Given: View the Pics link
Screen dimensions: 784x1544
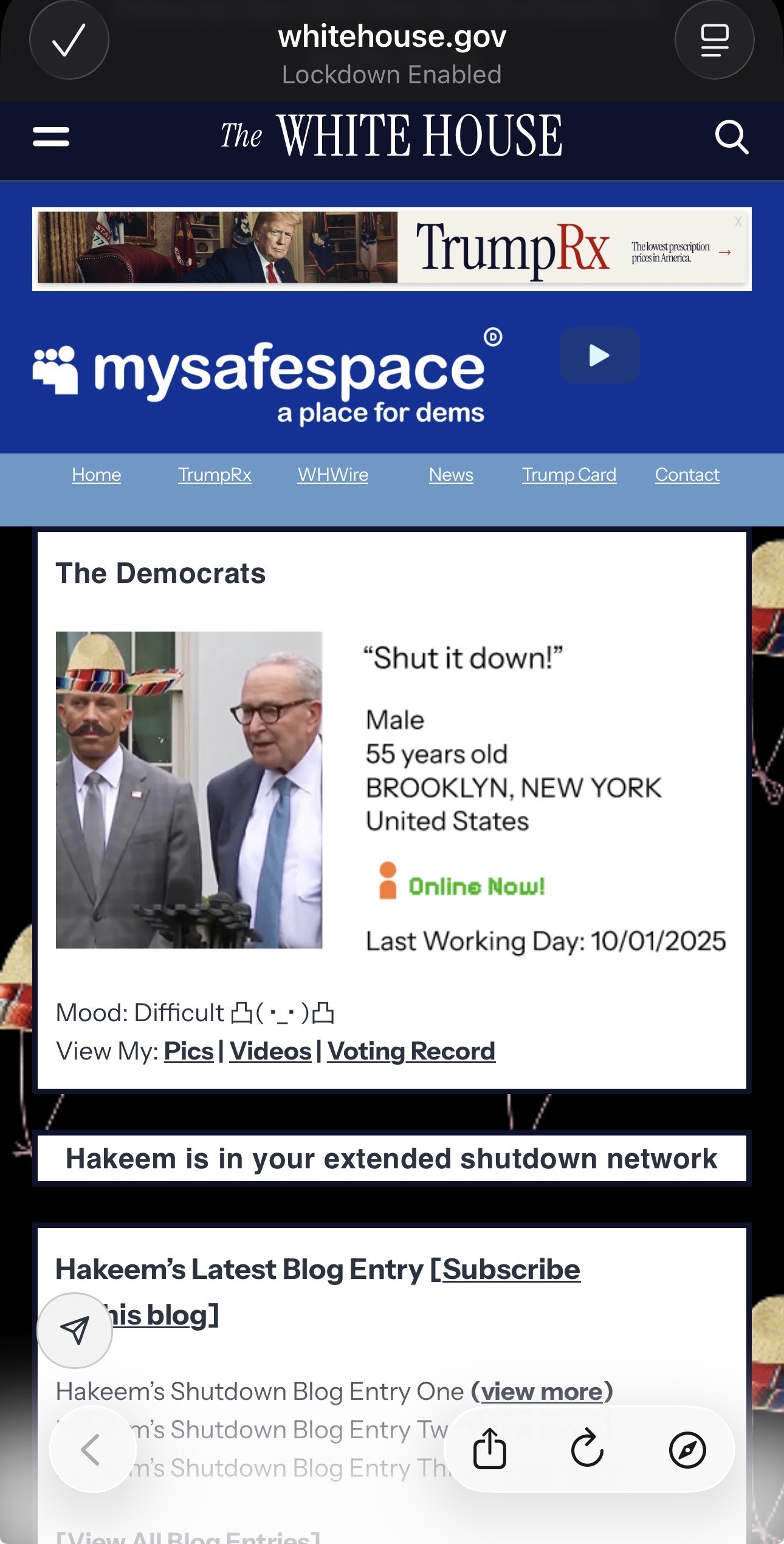Looking at the screenshot, I should tap(188, 1051).
